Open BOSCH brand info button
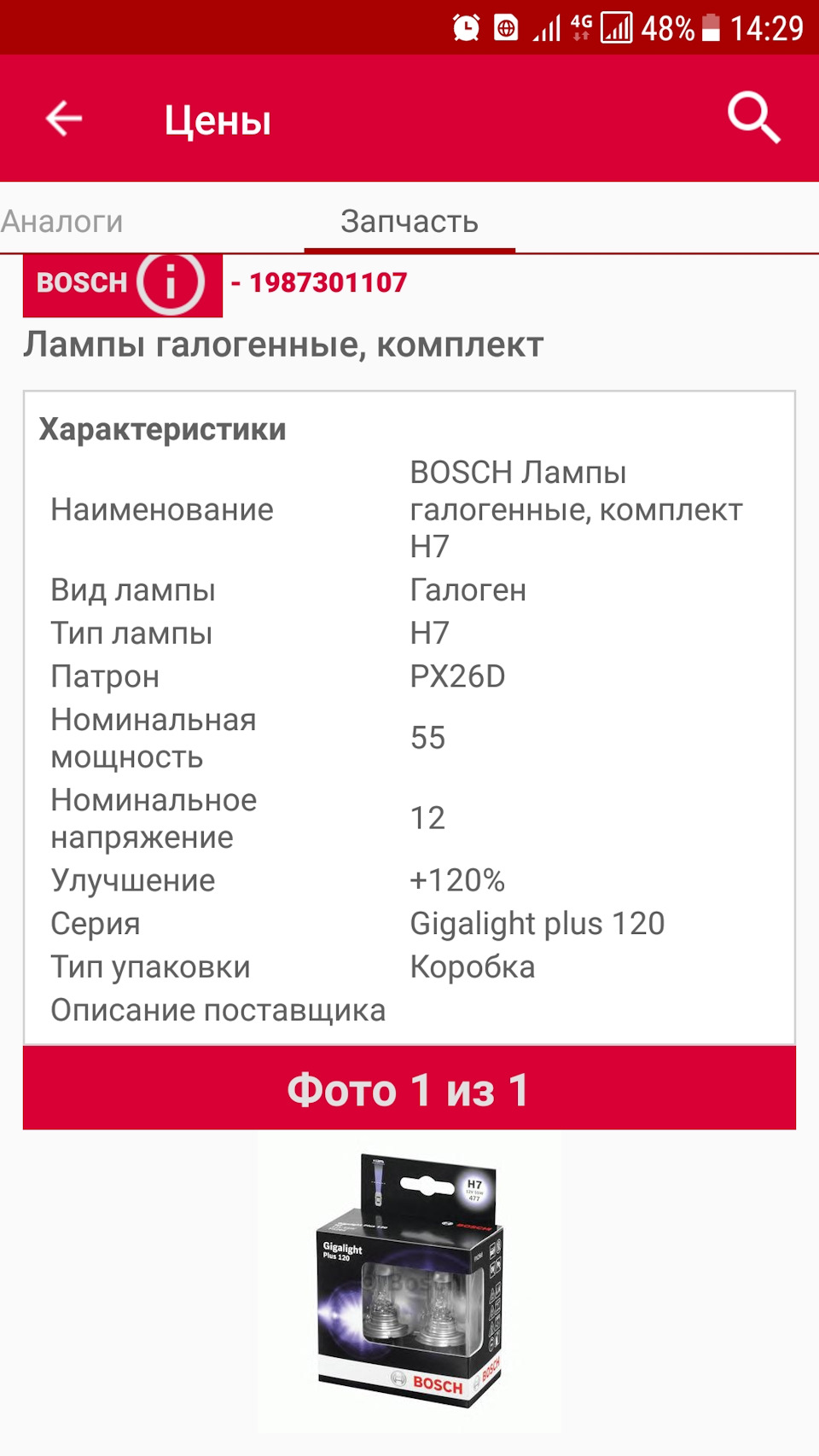 [x=170, y=282]
